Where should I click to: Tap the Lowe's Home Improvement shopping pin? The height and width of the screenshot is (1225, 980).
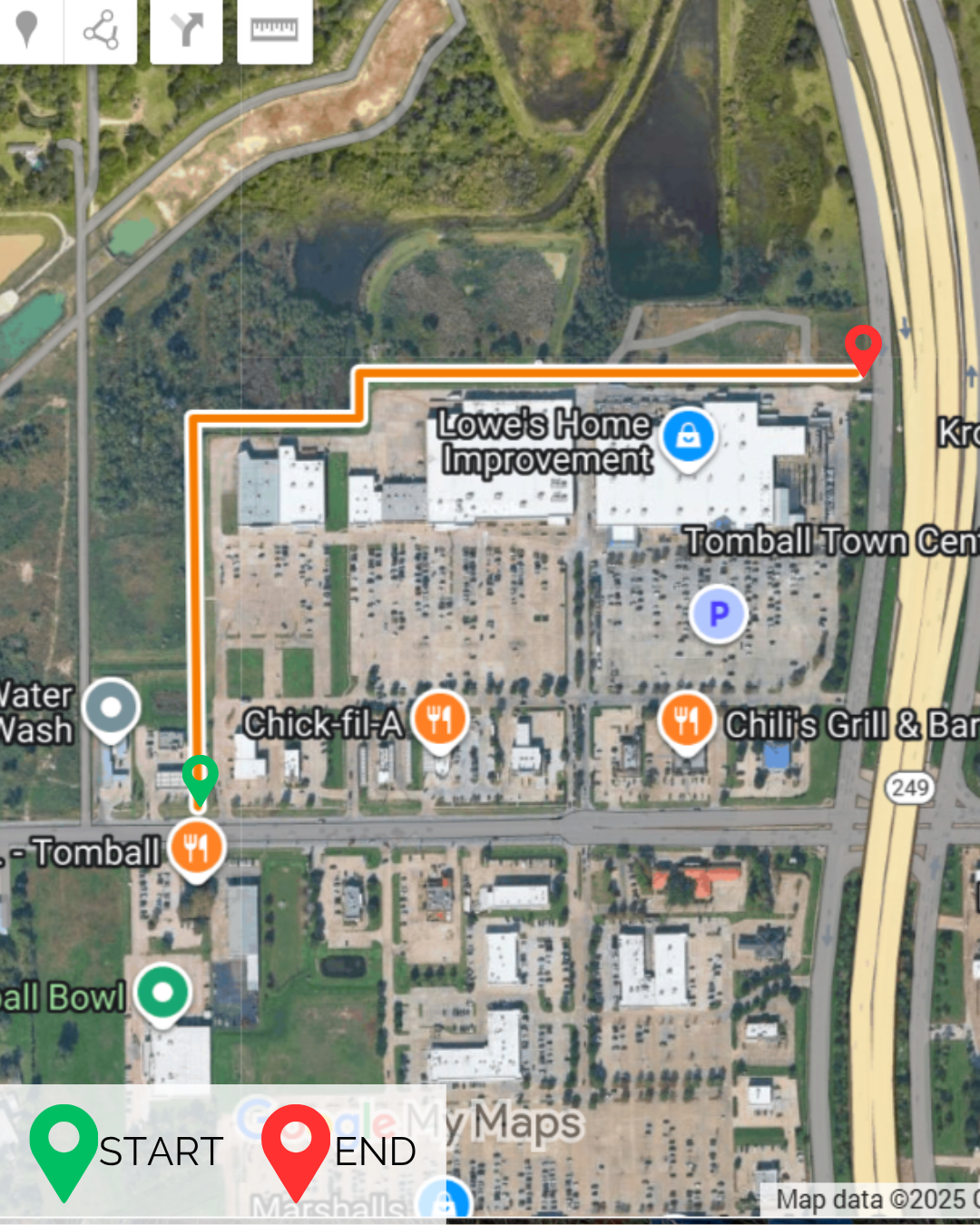click(x=689, y=437)
